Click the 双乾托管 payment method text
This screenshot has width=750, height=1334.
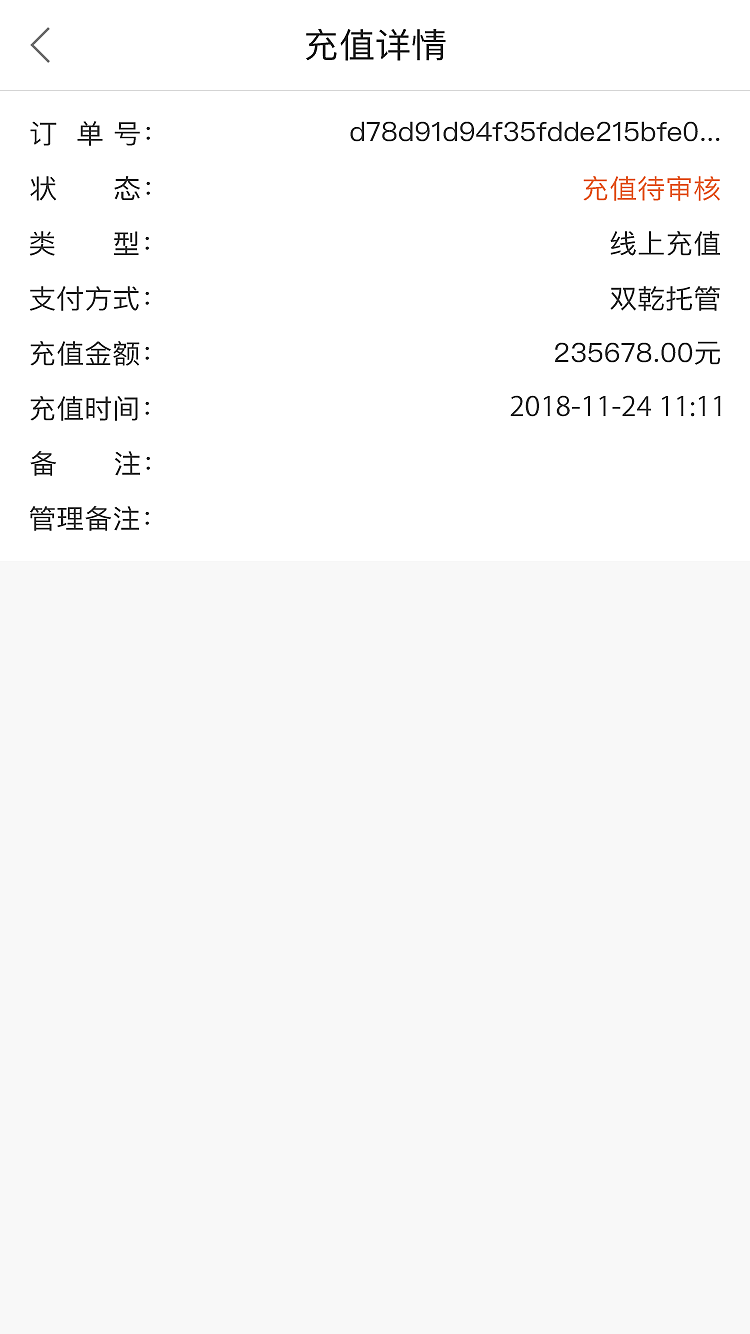664,298
